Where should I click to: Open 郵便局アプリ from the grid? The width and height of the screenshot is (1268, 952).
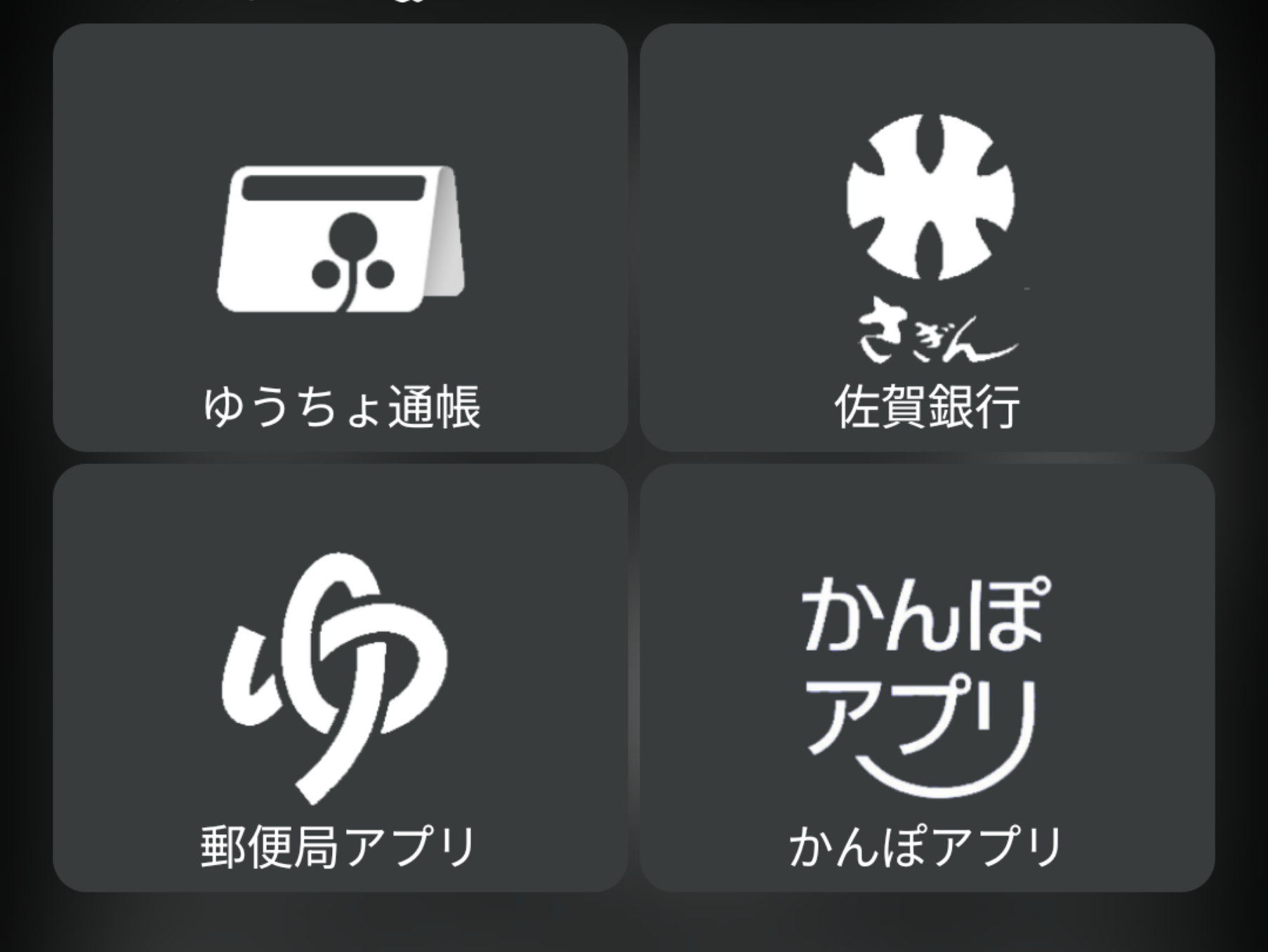[341, 678]
